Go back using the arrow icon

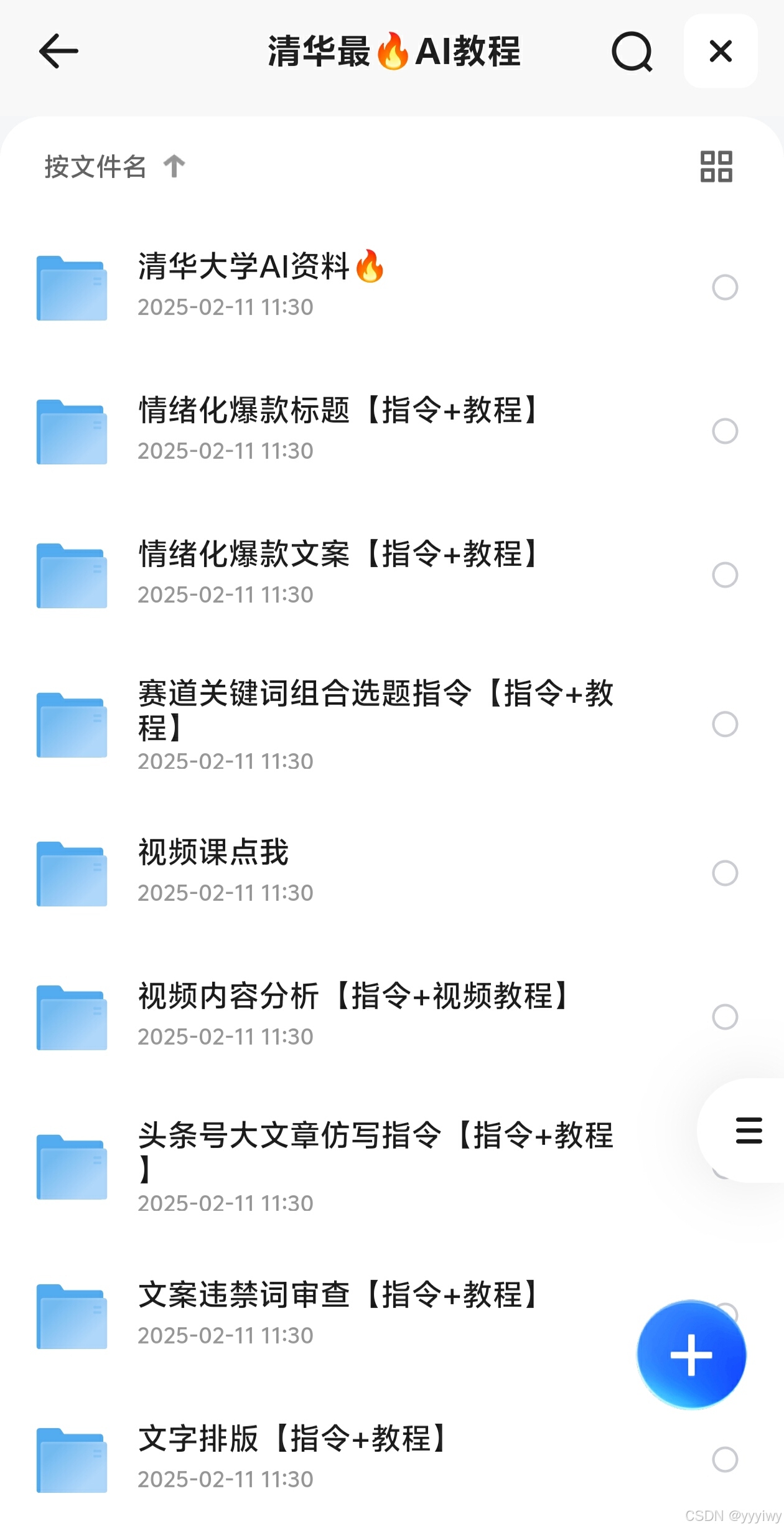click(58, 51)
